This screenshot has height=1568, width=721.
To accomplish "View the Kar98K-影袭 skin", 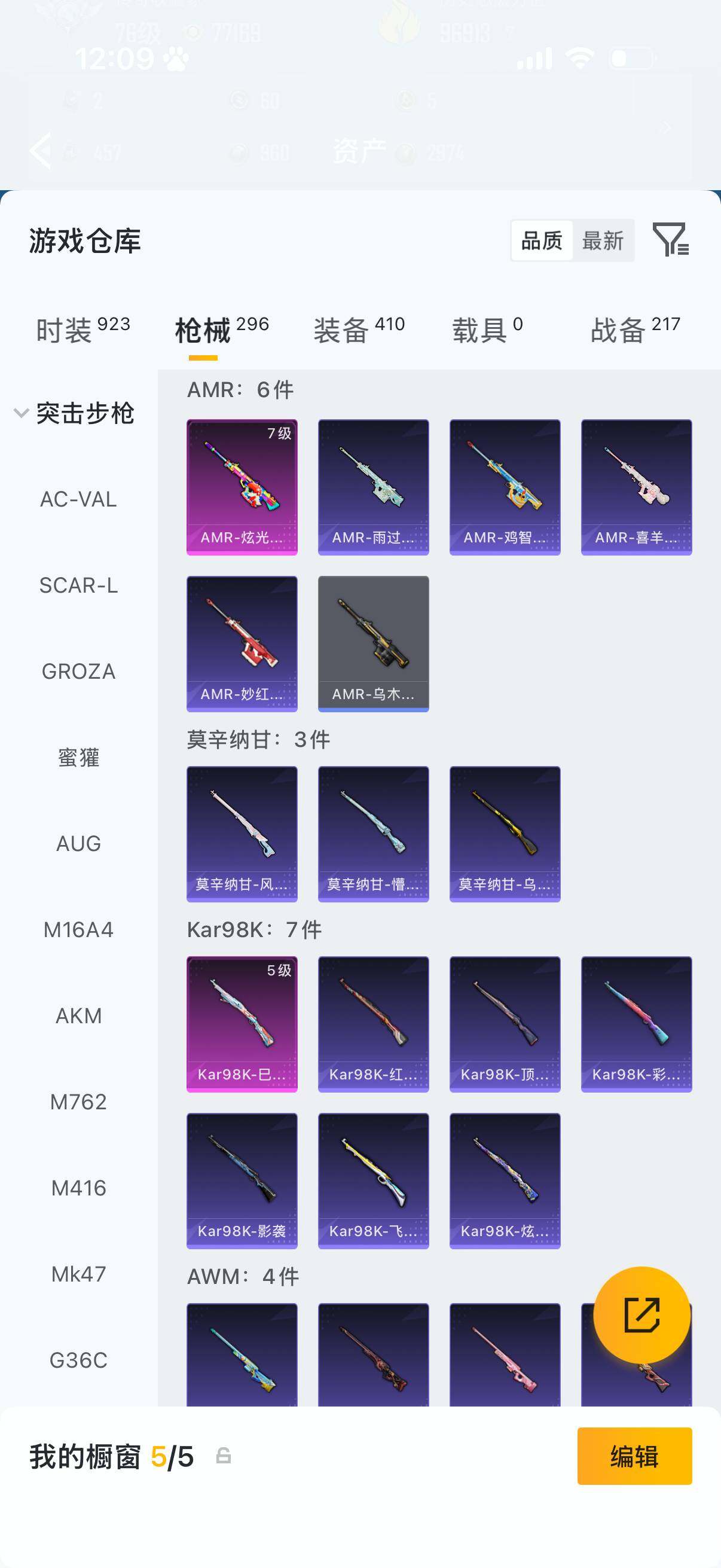I will coord(242,1181).
